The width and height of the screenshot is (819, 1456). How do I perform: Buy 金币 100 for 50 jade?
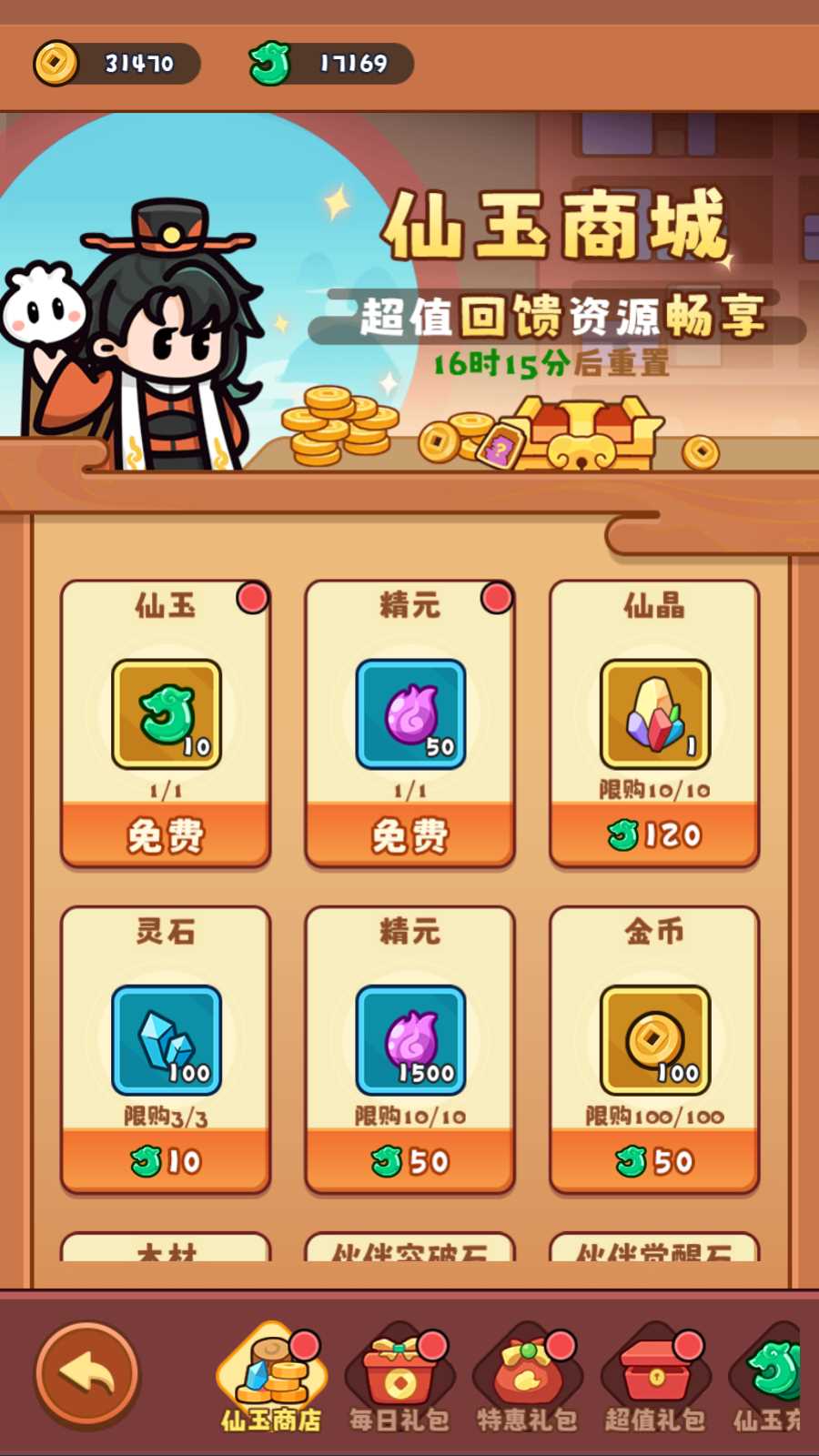(x=654, y=1160)
